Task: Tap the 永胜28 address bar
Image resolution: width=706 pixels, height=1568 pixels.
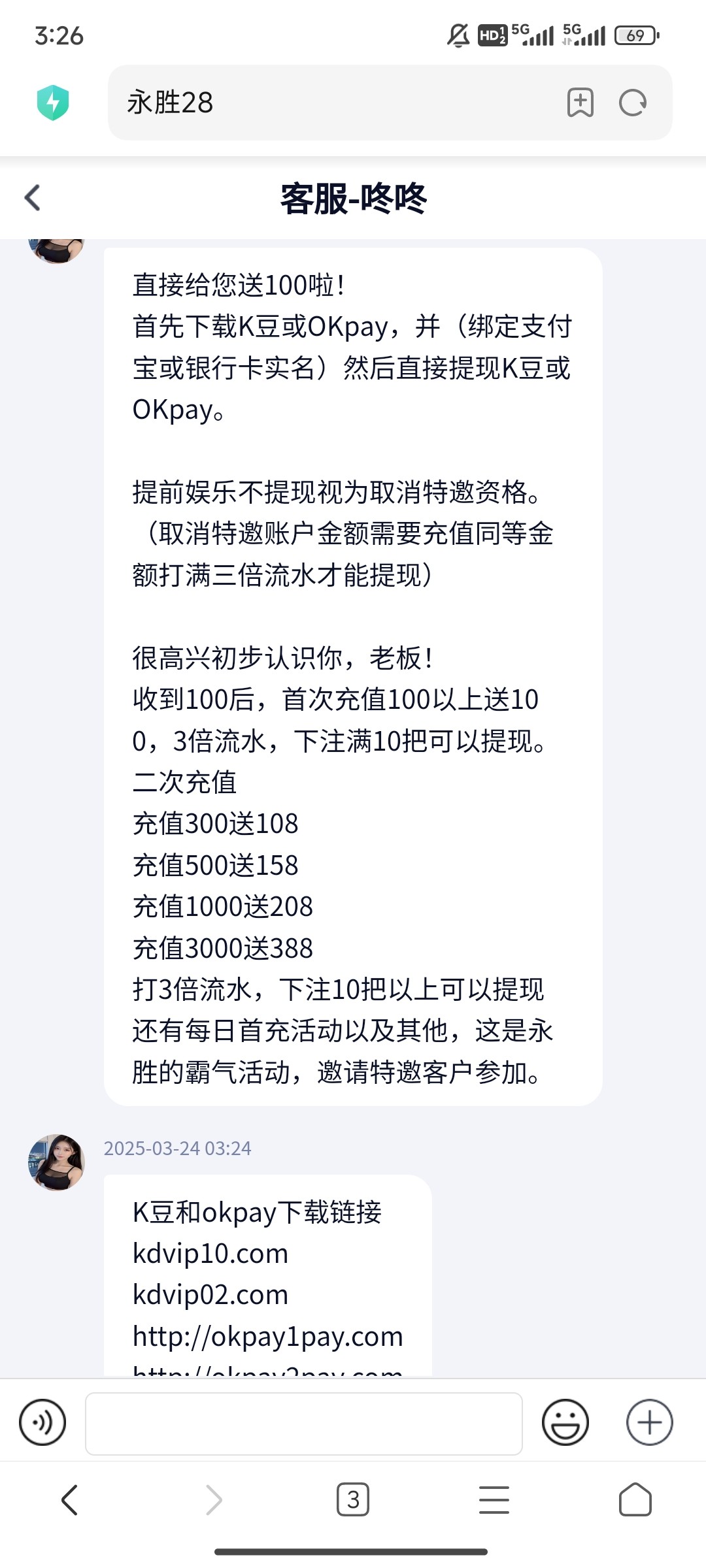Action: click(x=327, y=103)
